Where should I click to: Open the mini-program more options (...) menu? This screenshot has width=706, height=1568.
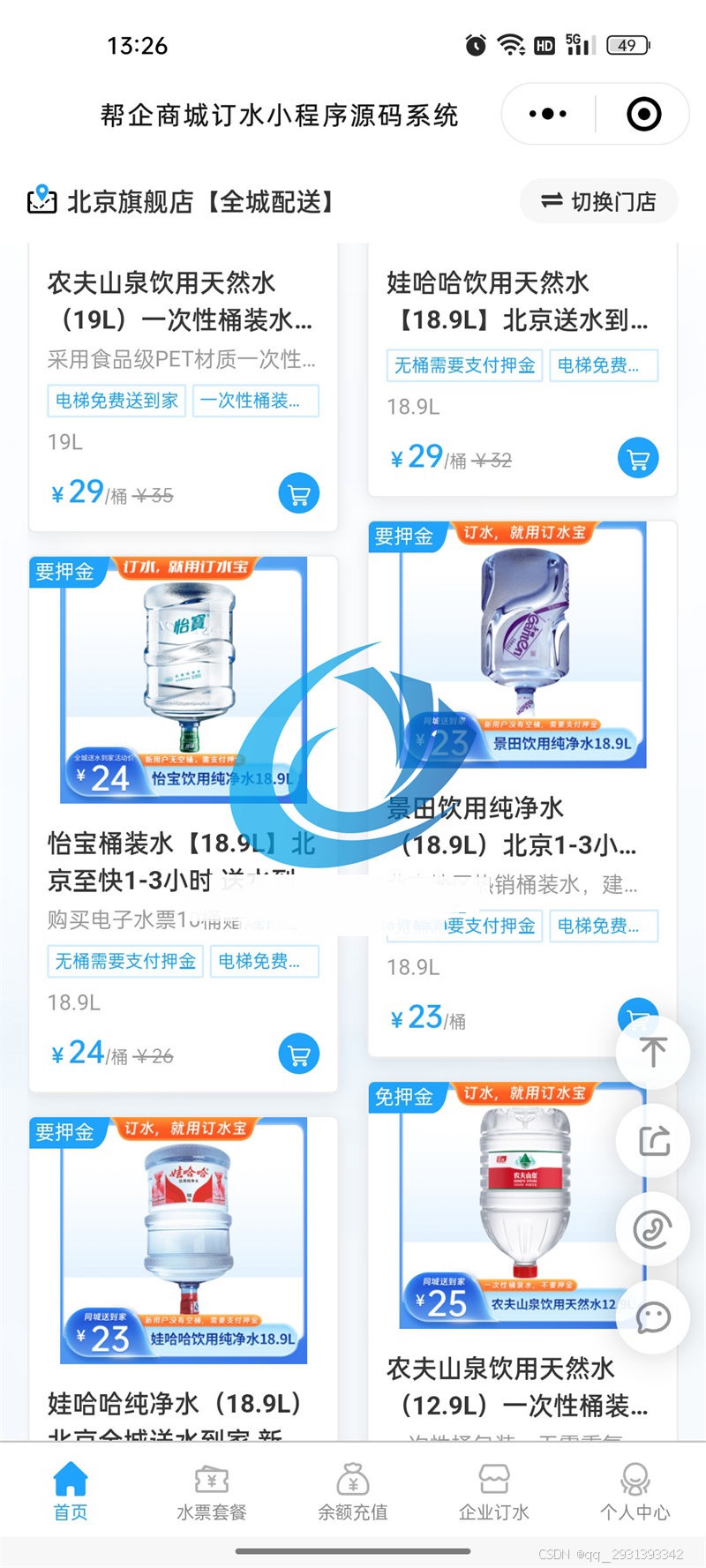tap(545, 113)
